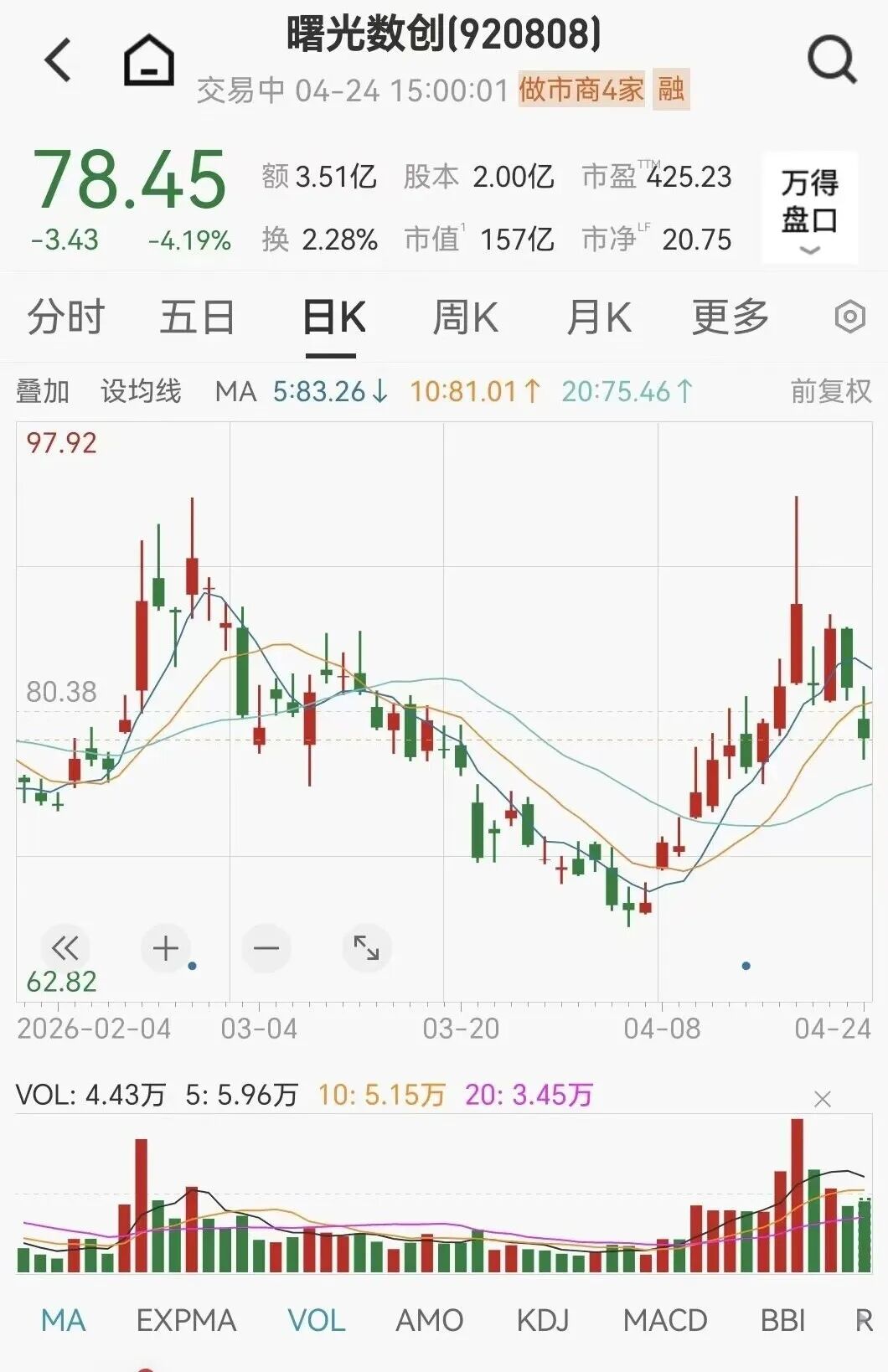Switch to the 月K chart tab

598,317
